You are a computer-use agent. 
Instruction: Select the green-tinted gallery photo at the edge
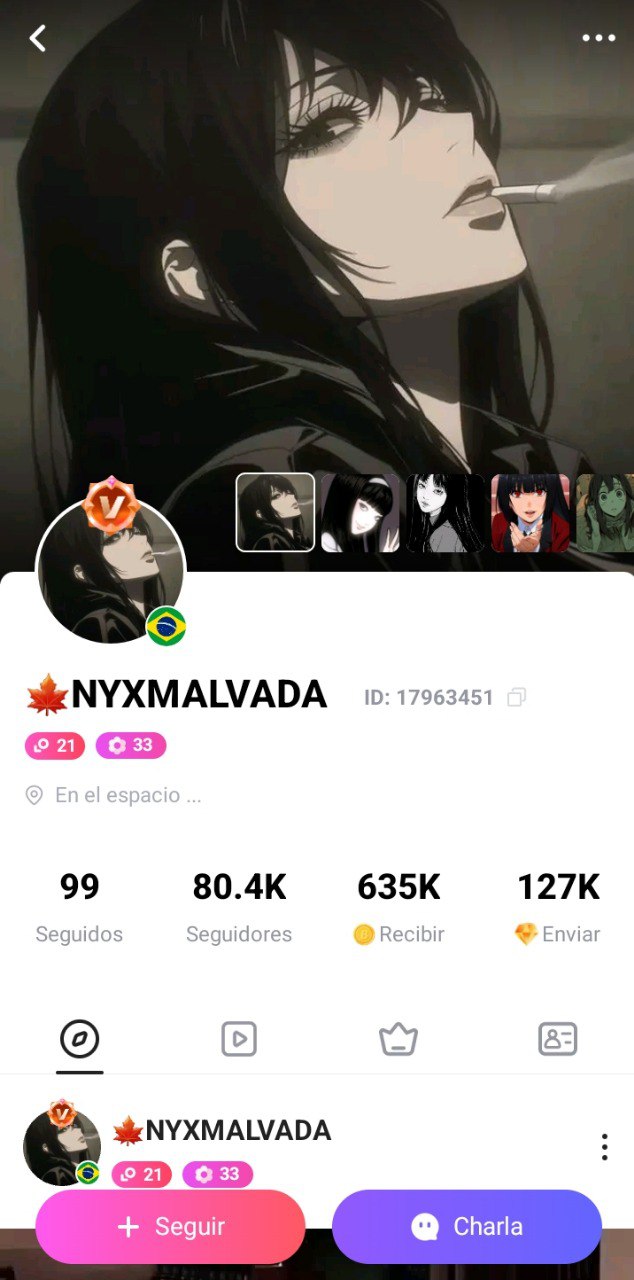pyautogui.click(x=606, y=513)
